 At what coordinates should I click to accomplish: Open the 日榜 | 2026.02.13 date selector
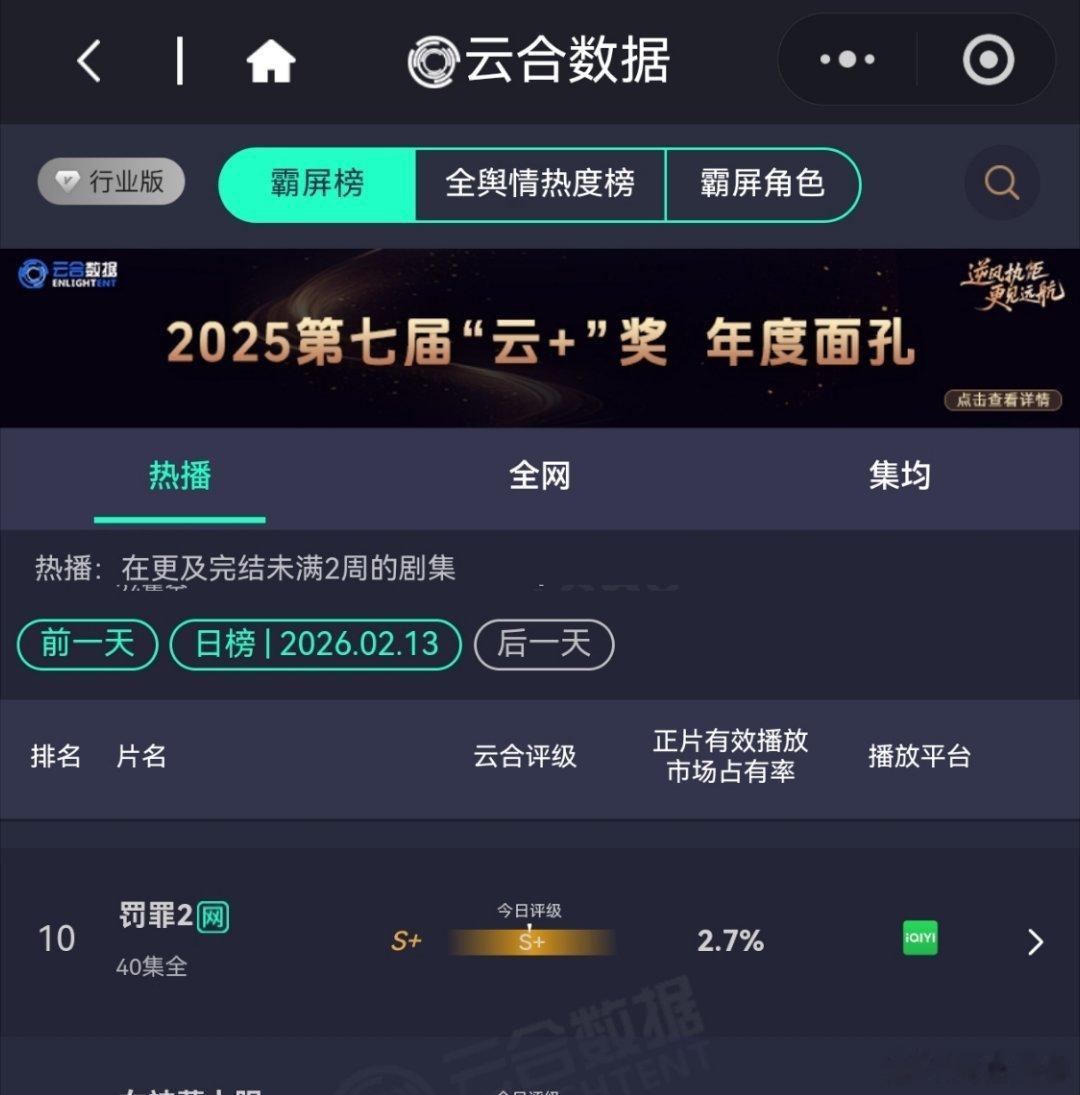coord(315,645)
